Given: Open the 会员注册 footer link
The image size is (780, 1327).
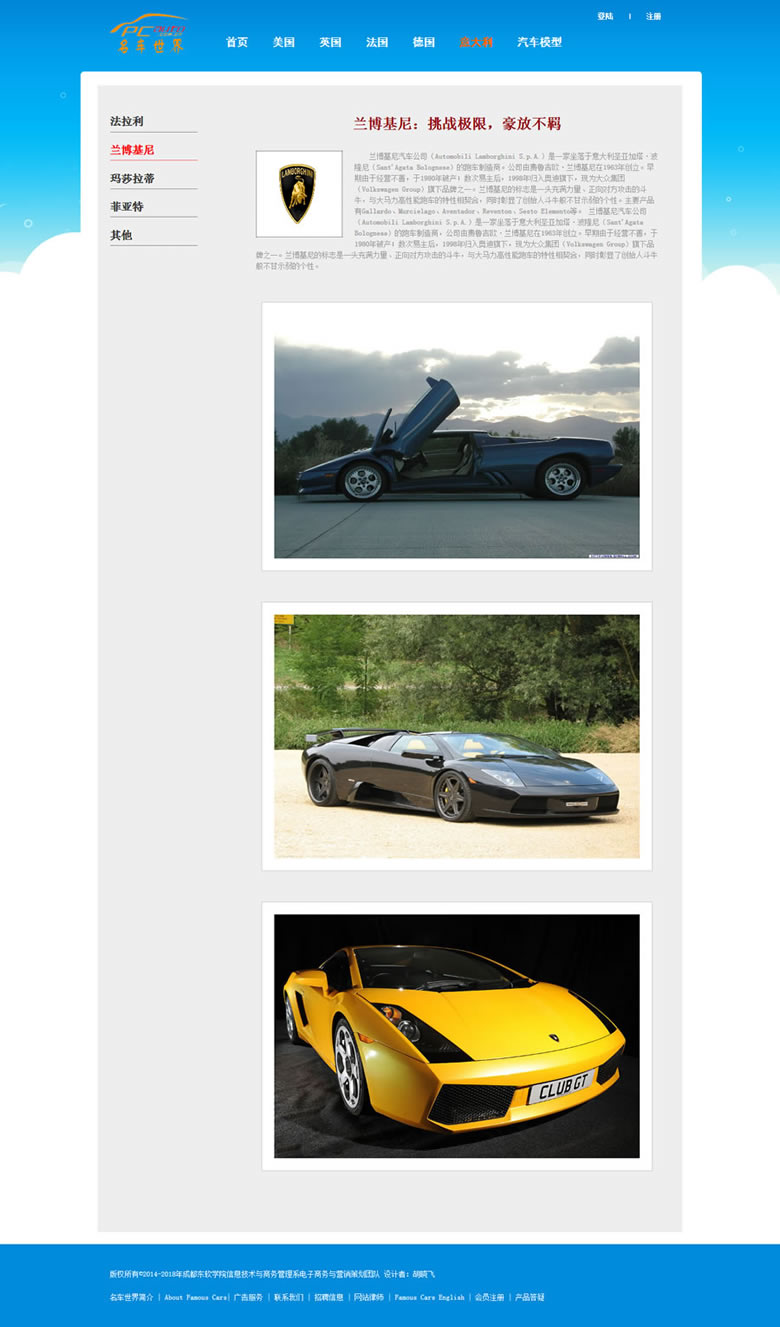Looking at the screenshot, I should [490, 1297].
